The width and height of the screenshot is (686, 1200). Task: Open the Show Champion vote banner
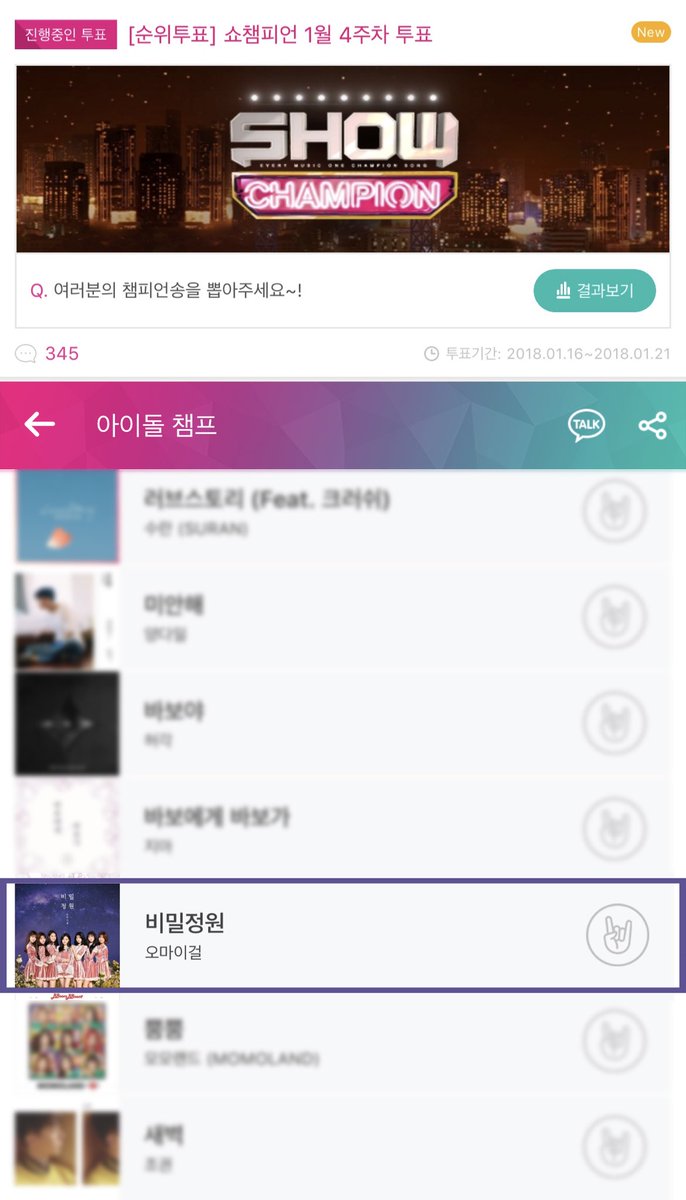tap(343, 159)
